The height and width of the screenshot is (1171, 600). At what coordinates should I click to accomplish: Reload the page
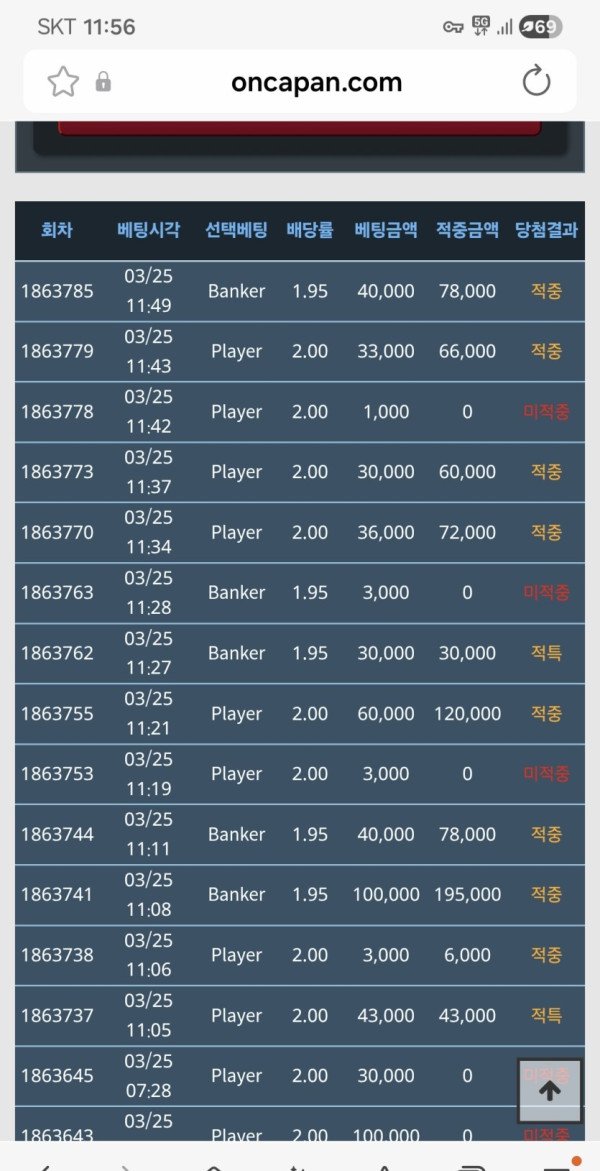pyautogui.click(x=536, y=81)
